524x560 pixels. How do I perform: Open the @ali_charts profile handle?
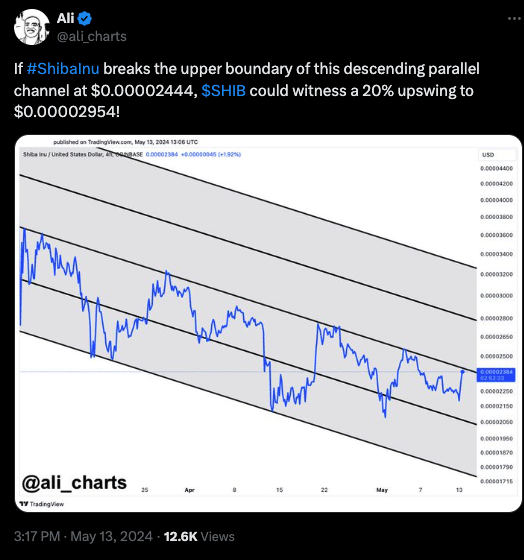click(x=92, y=36)
